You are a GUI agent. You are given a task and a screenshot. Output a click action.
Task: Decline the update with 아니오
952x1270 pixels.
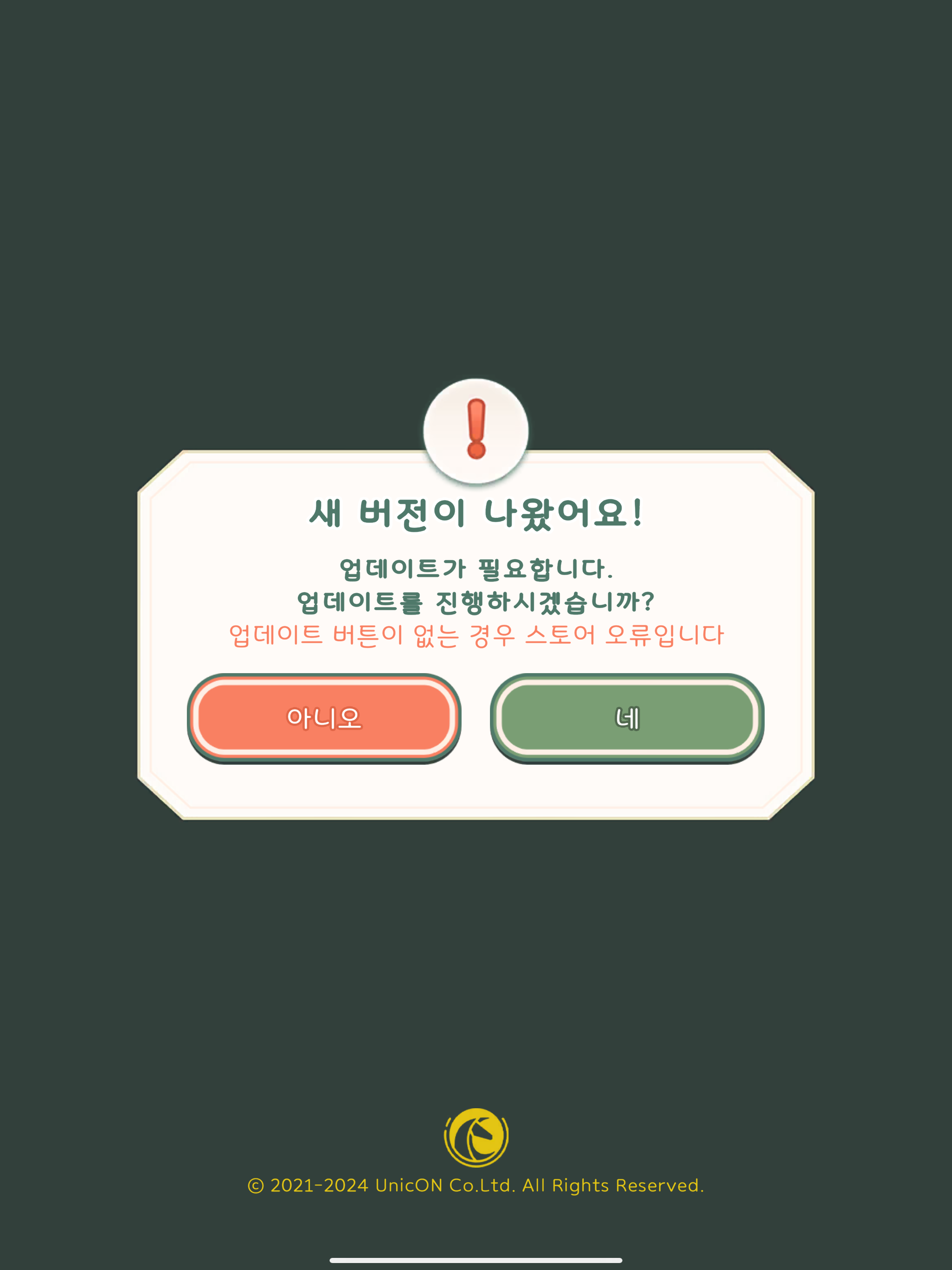click(x=324, y=718)
